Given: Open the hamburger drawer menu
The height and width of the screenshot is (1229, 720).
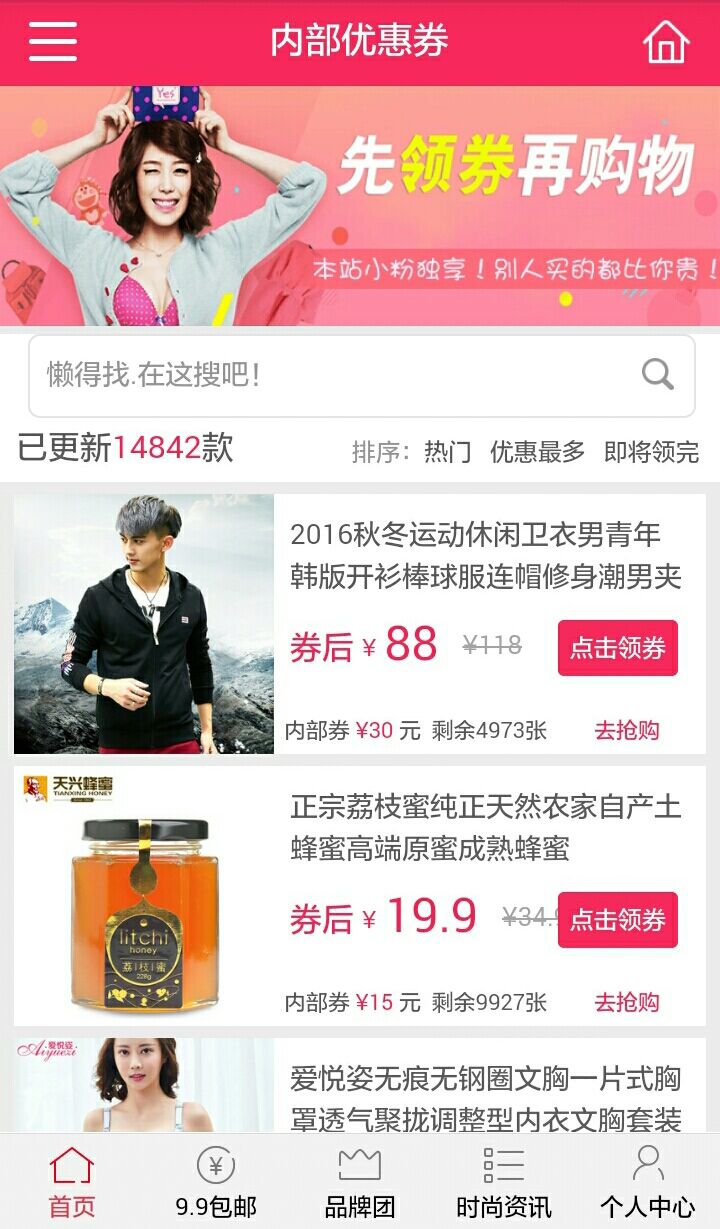Looking at the screenshot, I should pos(52,42).
